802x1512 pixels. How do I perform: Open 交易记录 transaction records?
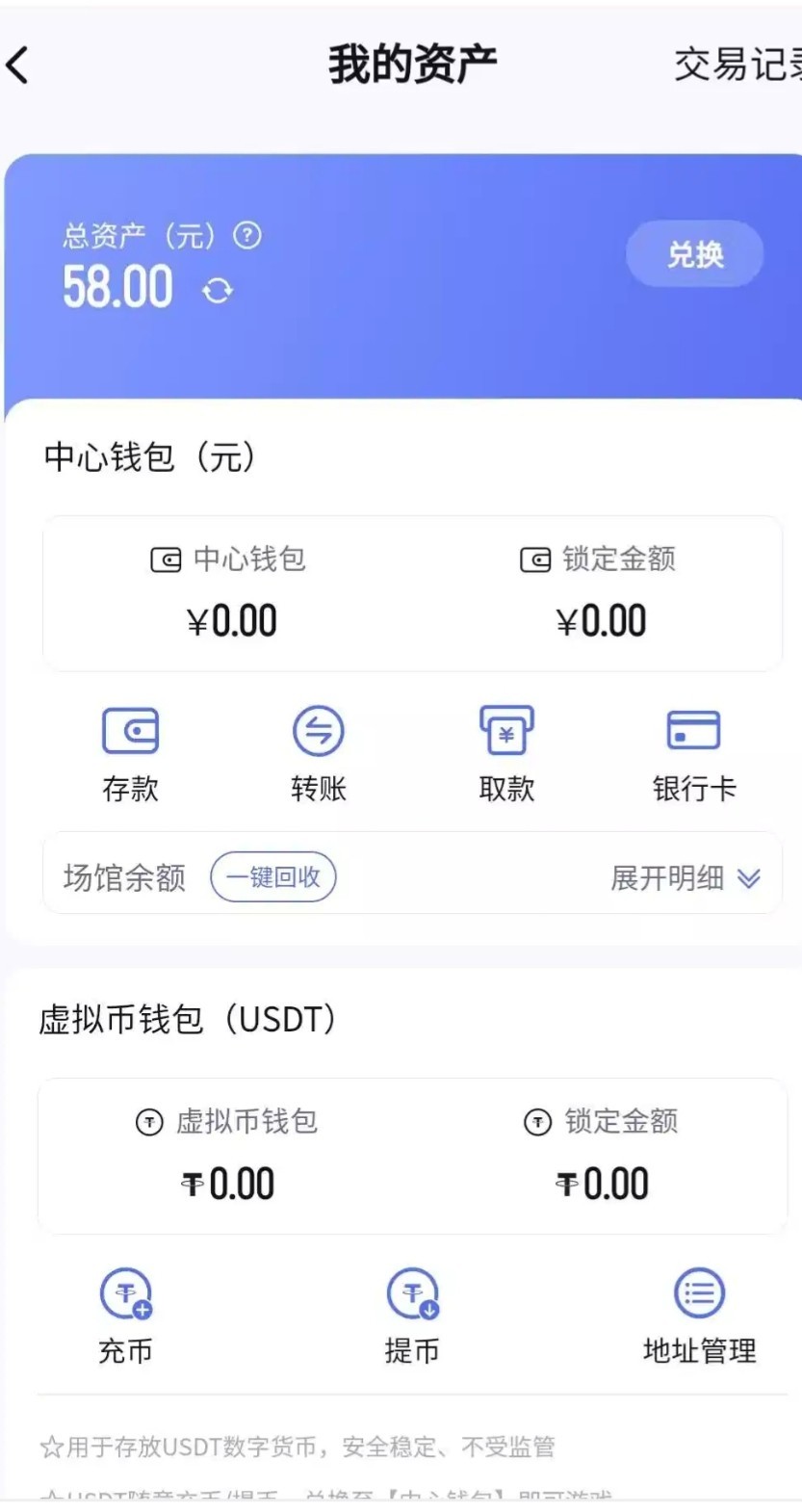point(737,65)
